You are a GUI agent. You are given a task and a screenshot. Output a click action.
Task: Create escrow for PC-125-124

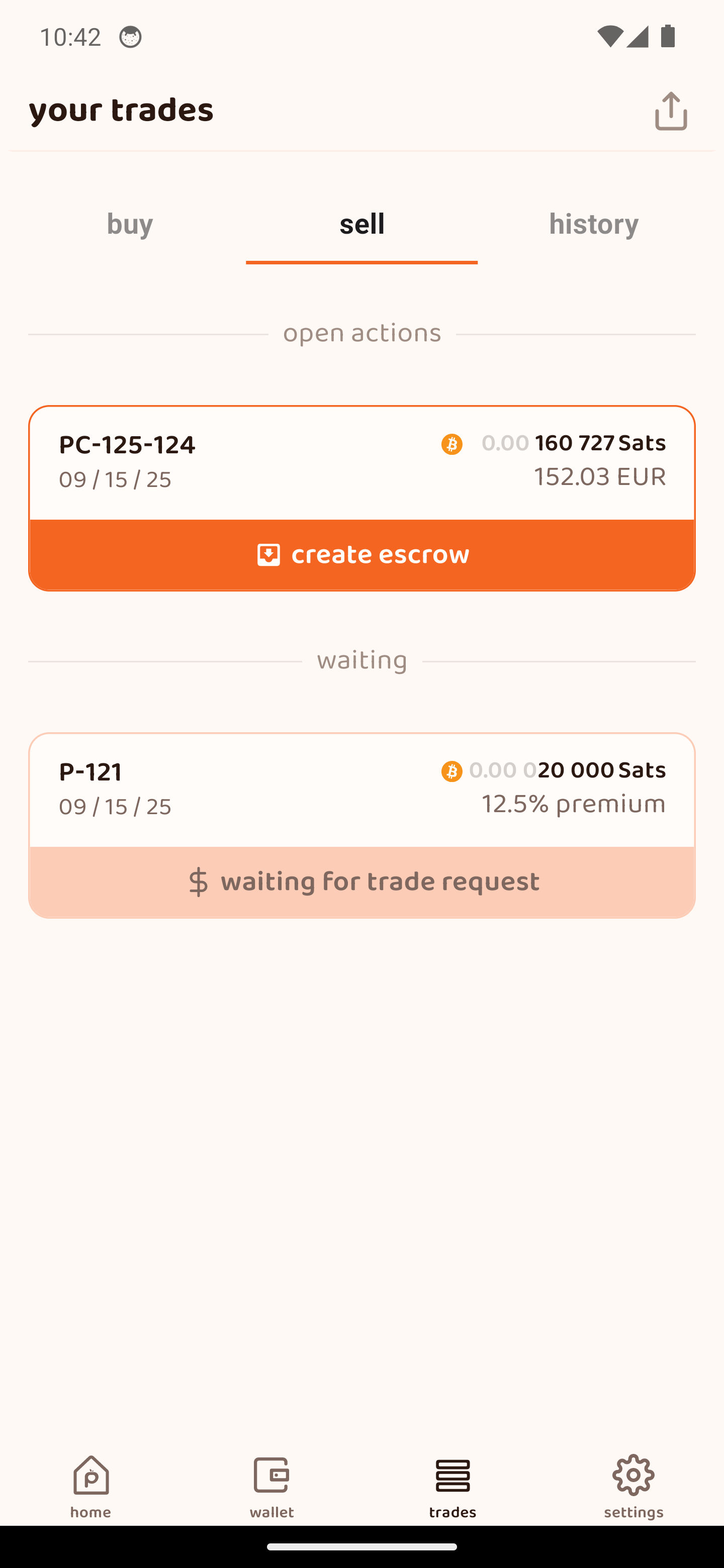pos(361,554)
